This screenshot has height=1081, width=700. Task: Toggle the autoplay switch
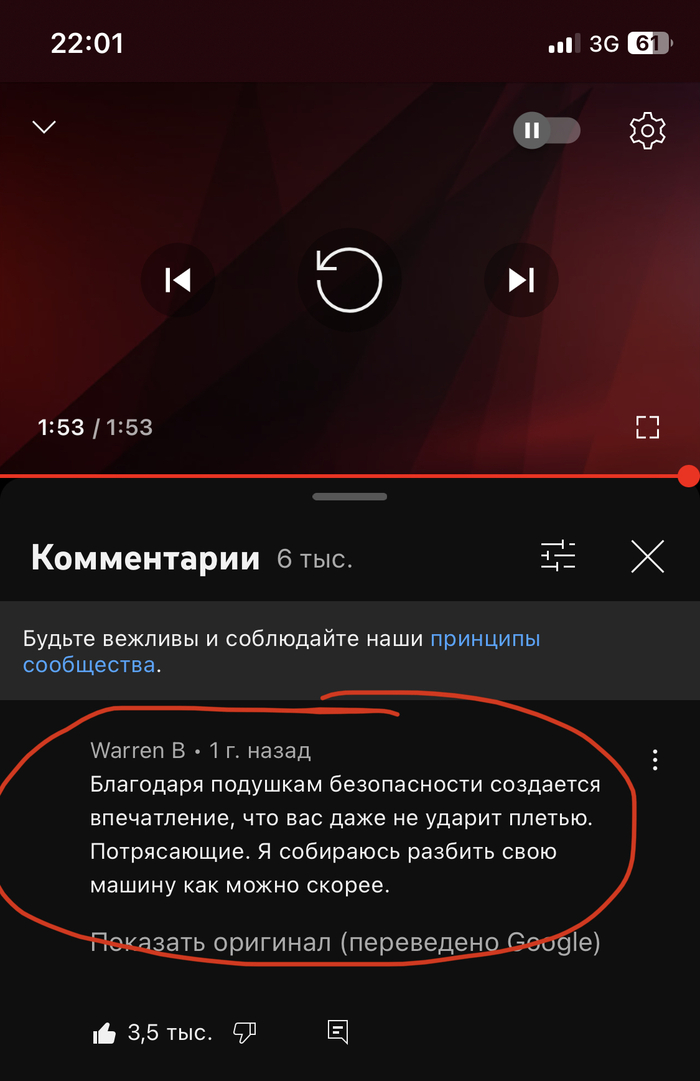tap(546, 130)
